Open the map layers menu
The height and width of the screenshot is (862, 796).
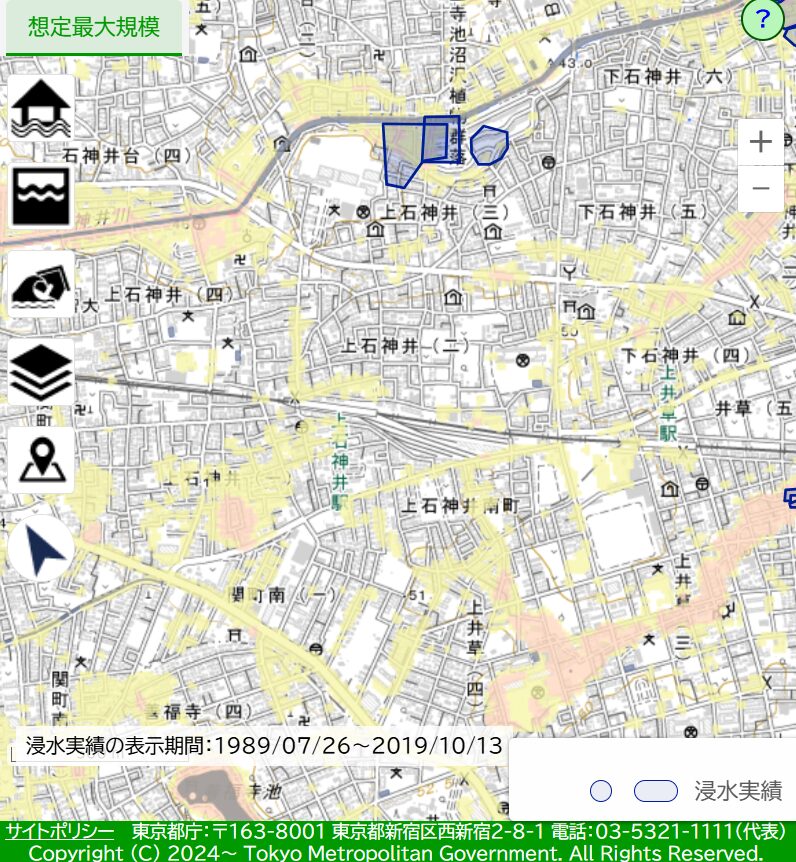(x=41, y=372)
